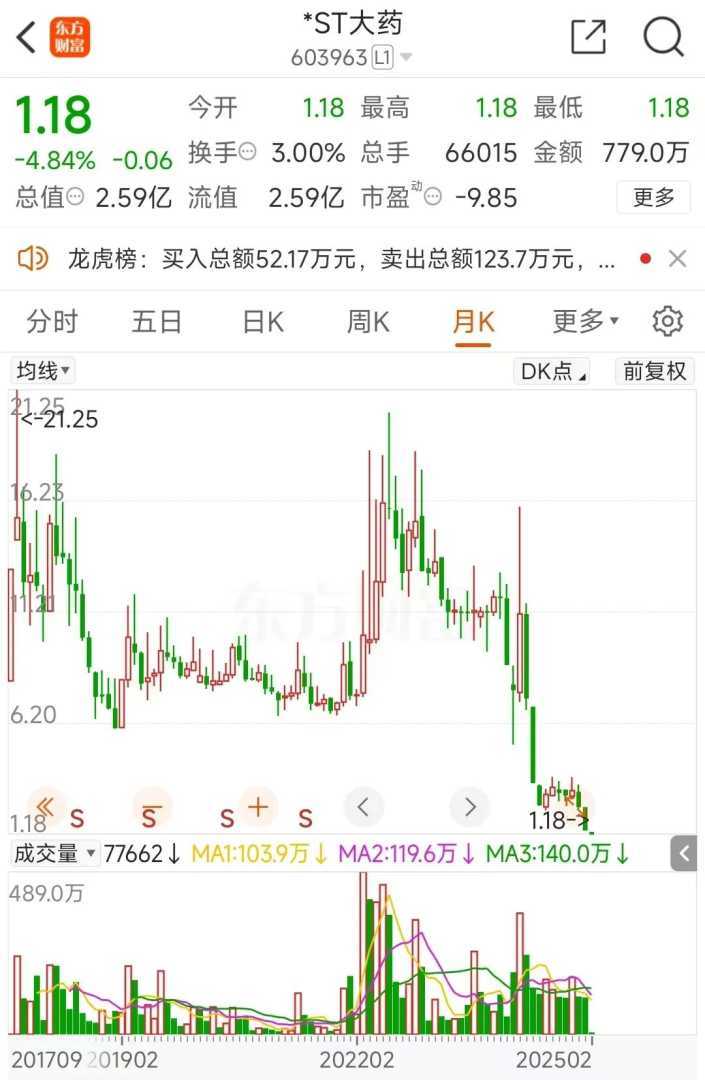Screen dimensions: 705x1080
Task: Change the 前复权 adjustment setting
Action: tap(654, 371)
